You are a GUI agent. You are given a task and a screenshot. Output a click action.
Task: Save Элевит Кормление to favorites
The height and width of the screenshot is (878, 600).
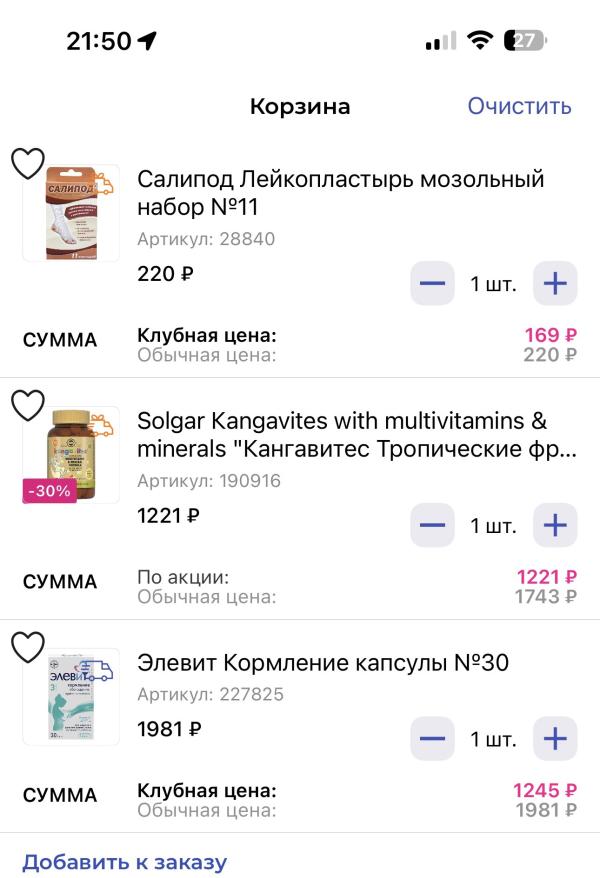point(28,647)
